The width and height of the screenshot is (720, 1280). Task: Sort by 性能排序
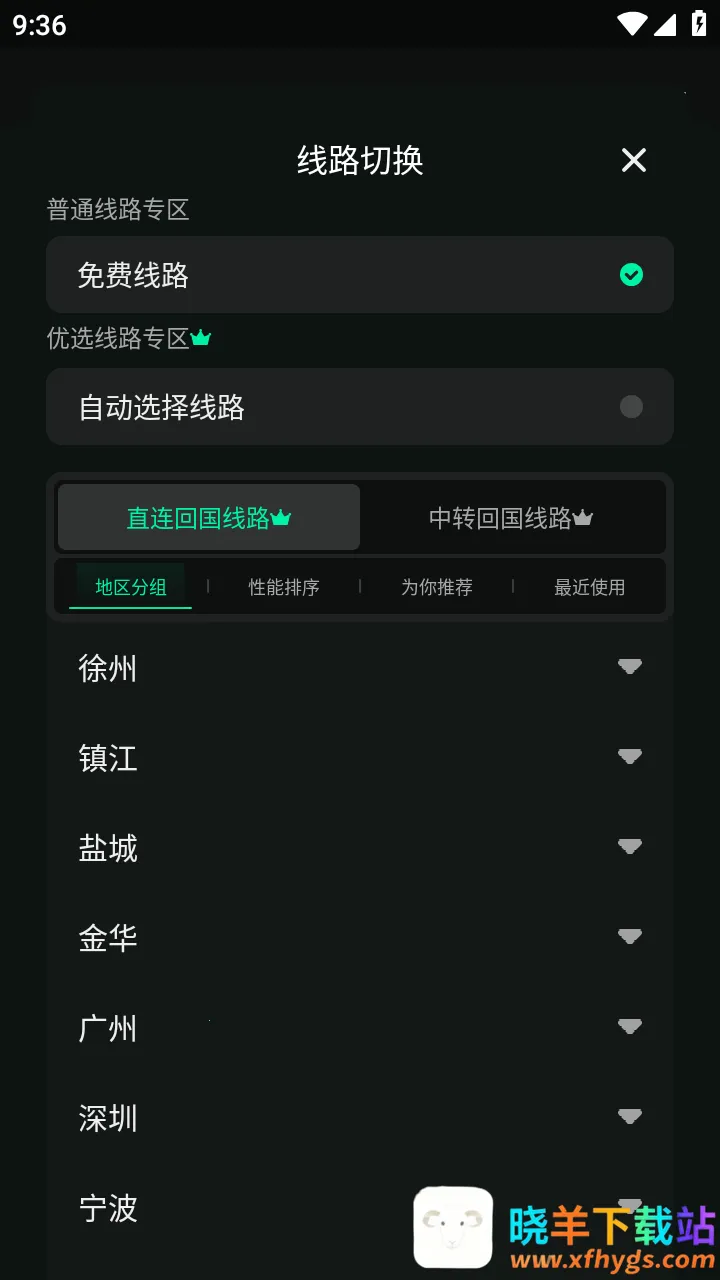[x=284, y=587]
